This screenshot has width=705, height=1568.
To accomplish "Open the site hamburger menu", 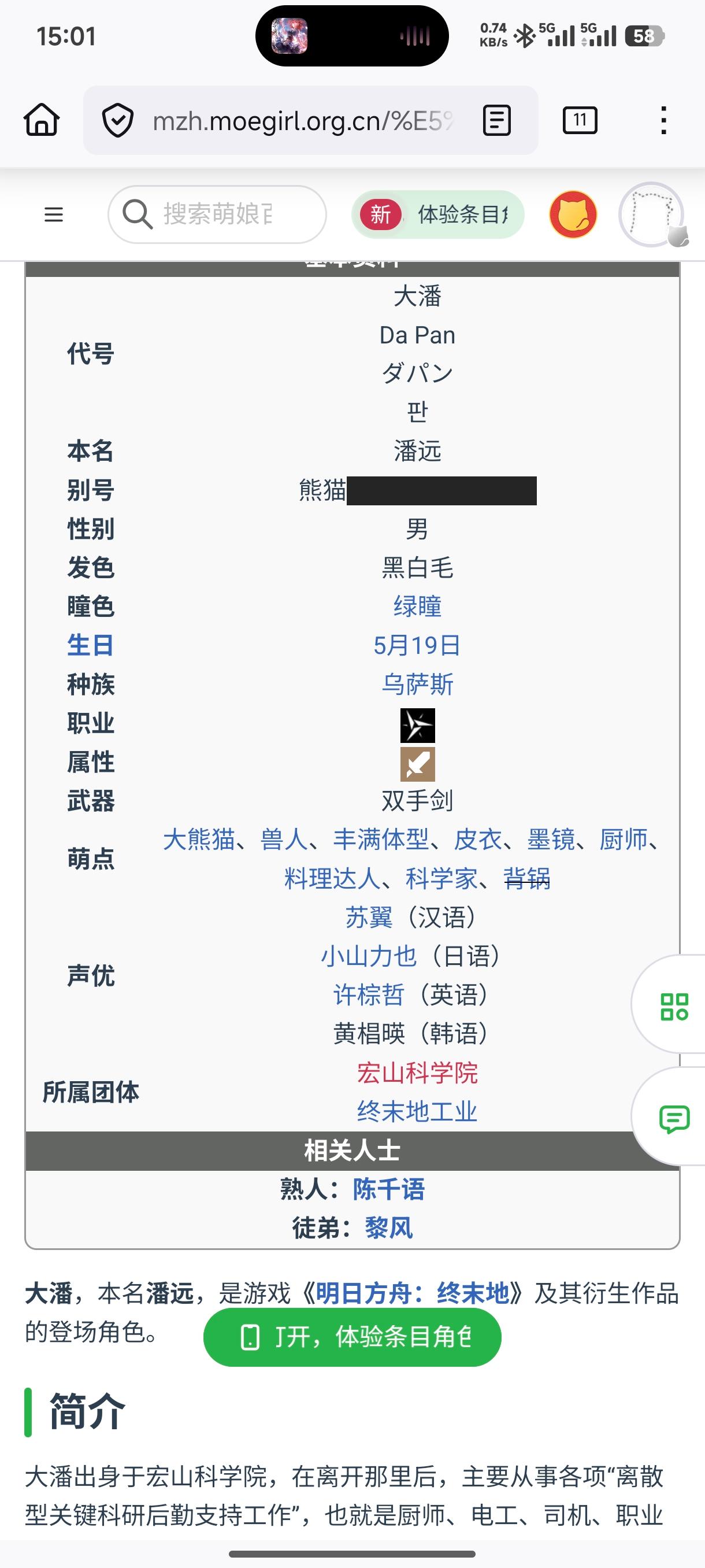I will coord(54,215).
